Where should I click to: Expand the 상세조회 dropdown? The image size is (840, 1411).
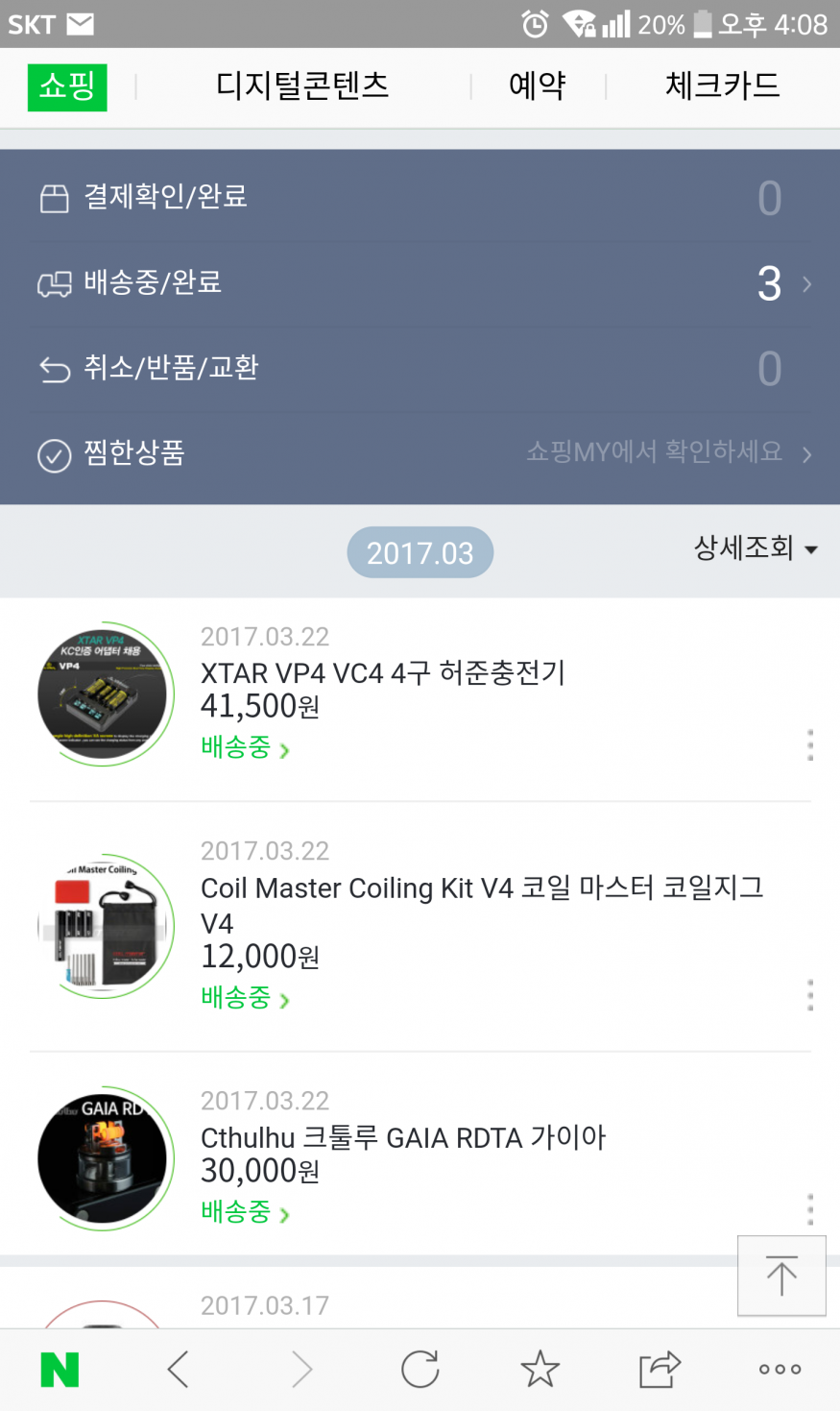pyautogui.click(x=756, y=548)
